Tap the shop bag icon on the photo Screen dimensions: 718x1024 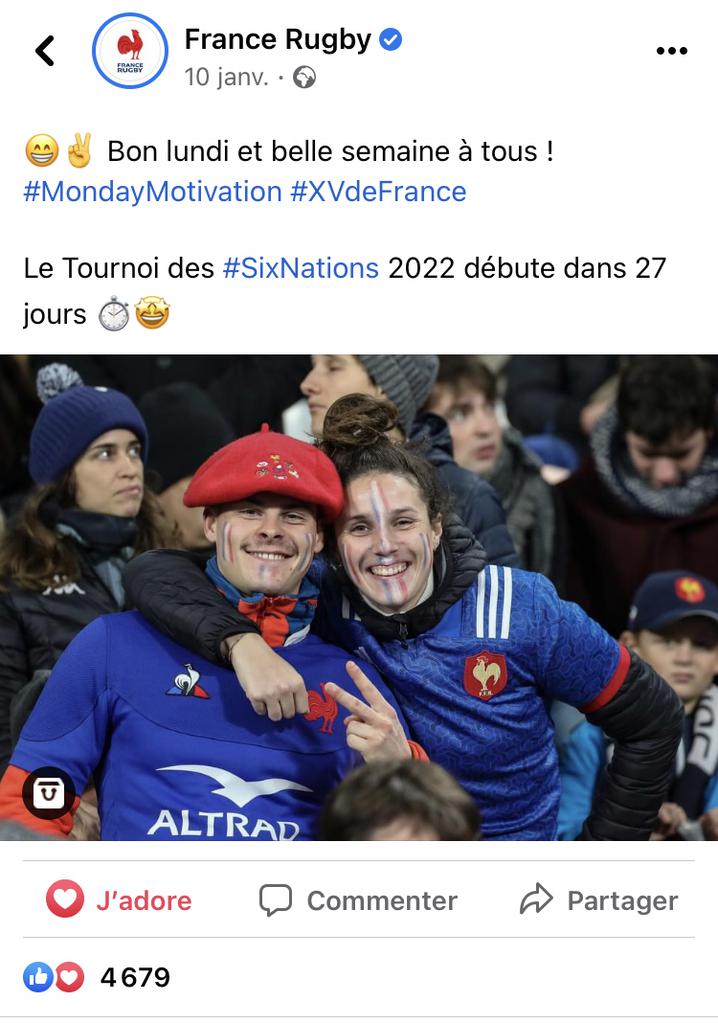48,793
